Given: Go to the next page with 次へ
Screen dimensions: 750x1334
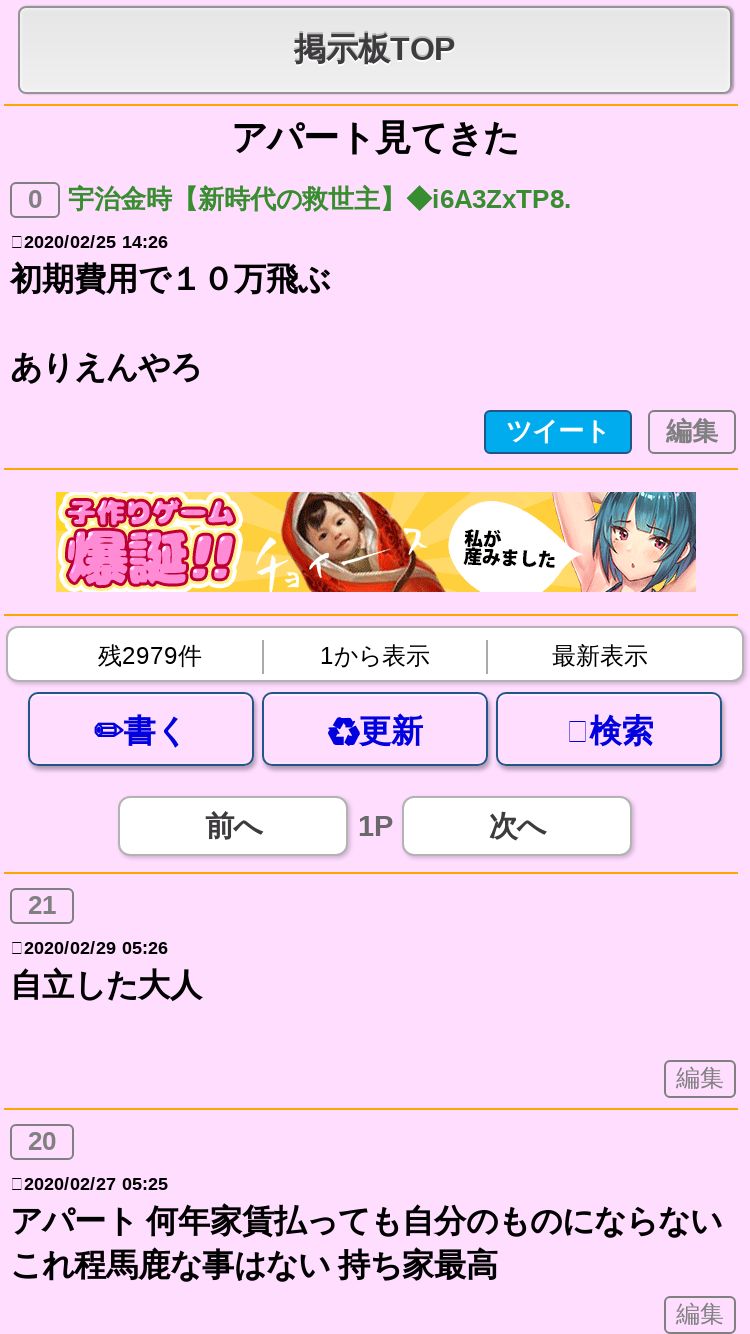Looking at the screenshot, I should click(517, 826).
